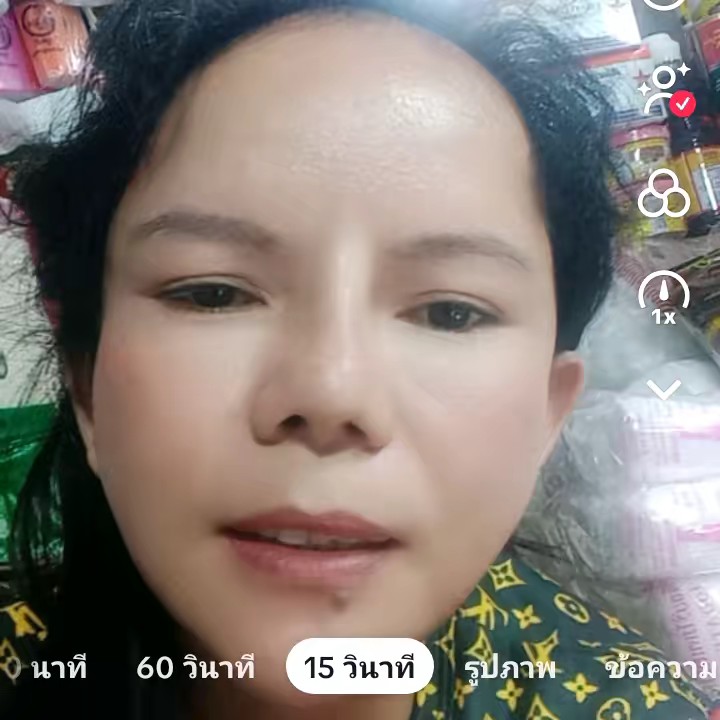Expand more camera tools with the chevron
The image size is (720, 720).
pos(664,389)
